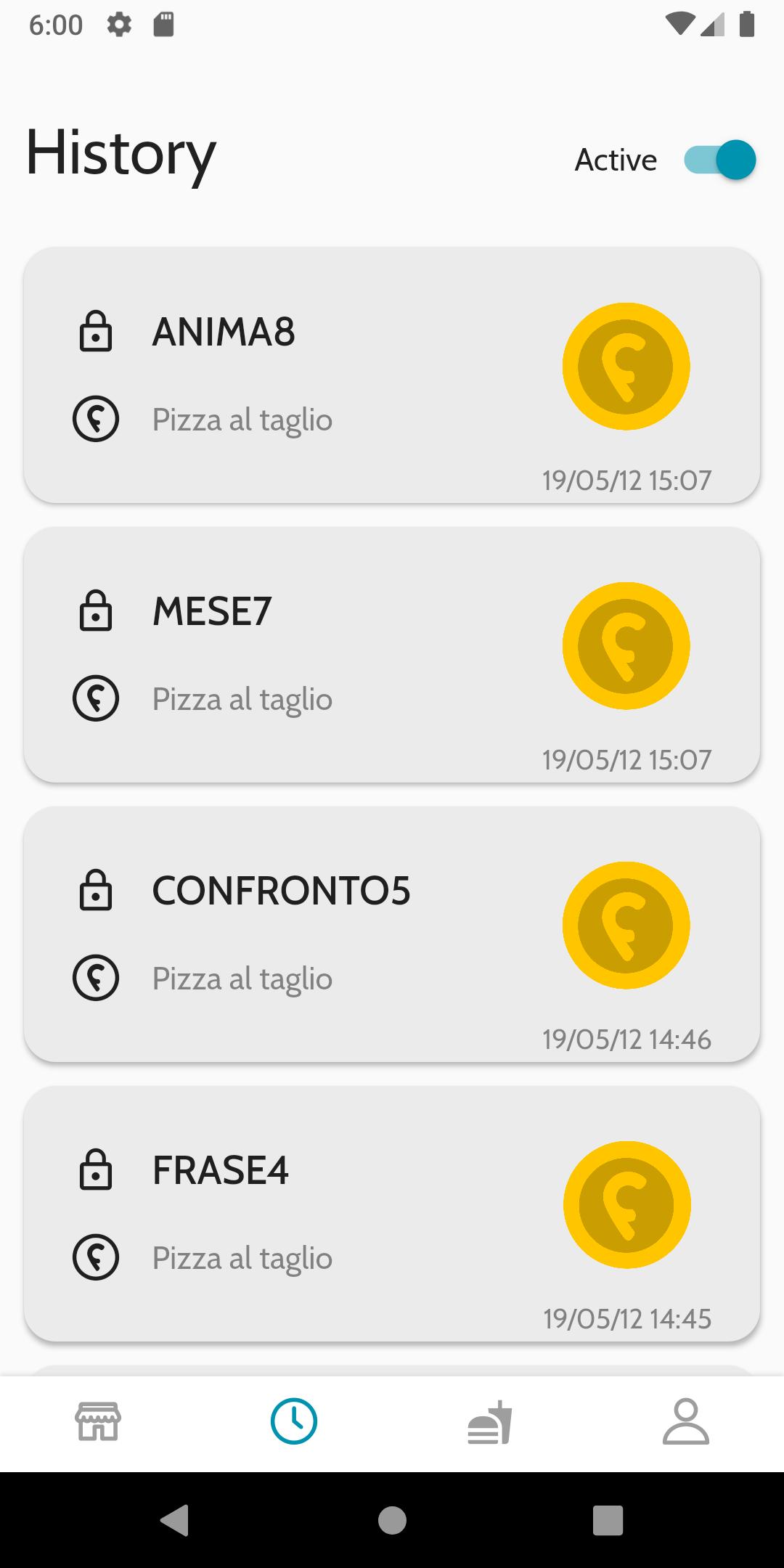Switch to the food menu tab
Image resolution: width=784 pixels, height=1568 pixels.
pyautogui.click(x=490, y=1421)
